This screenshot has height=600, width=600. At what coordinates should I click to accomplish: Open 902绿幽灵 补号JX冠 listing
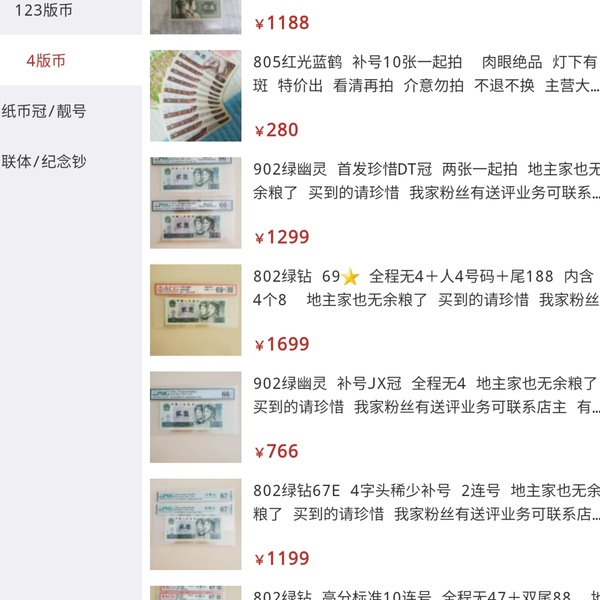(x=424, y=394)
